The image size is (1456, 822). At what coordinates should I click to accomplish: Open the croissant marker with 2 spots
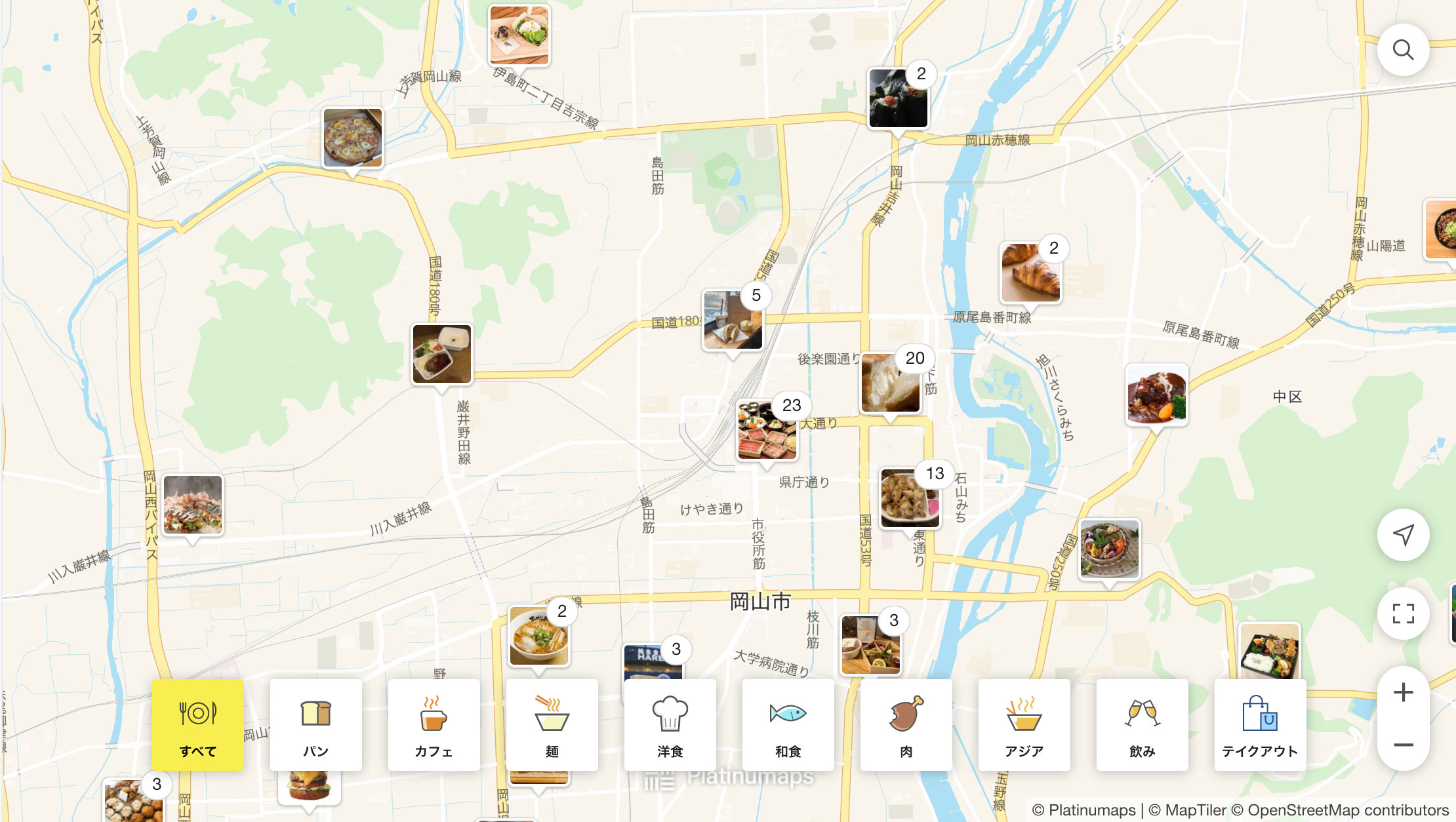point(1030,272)
